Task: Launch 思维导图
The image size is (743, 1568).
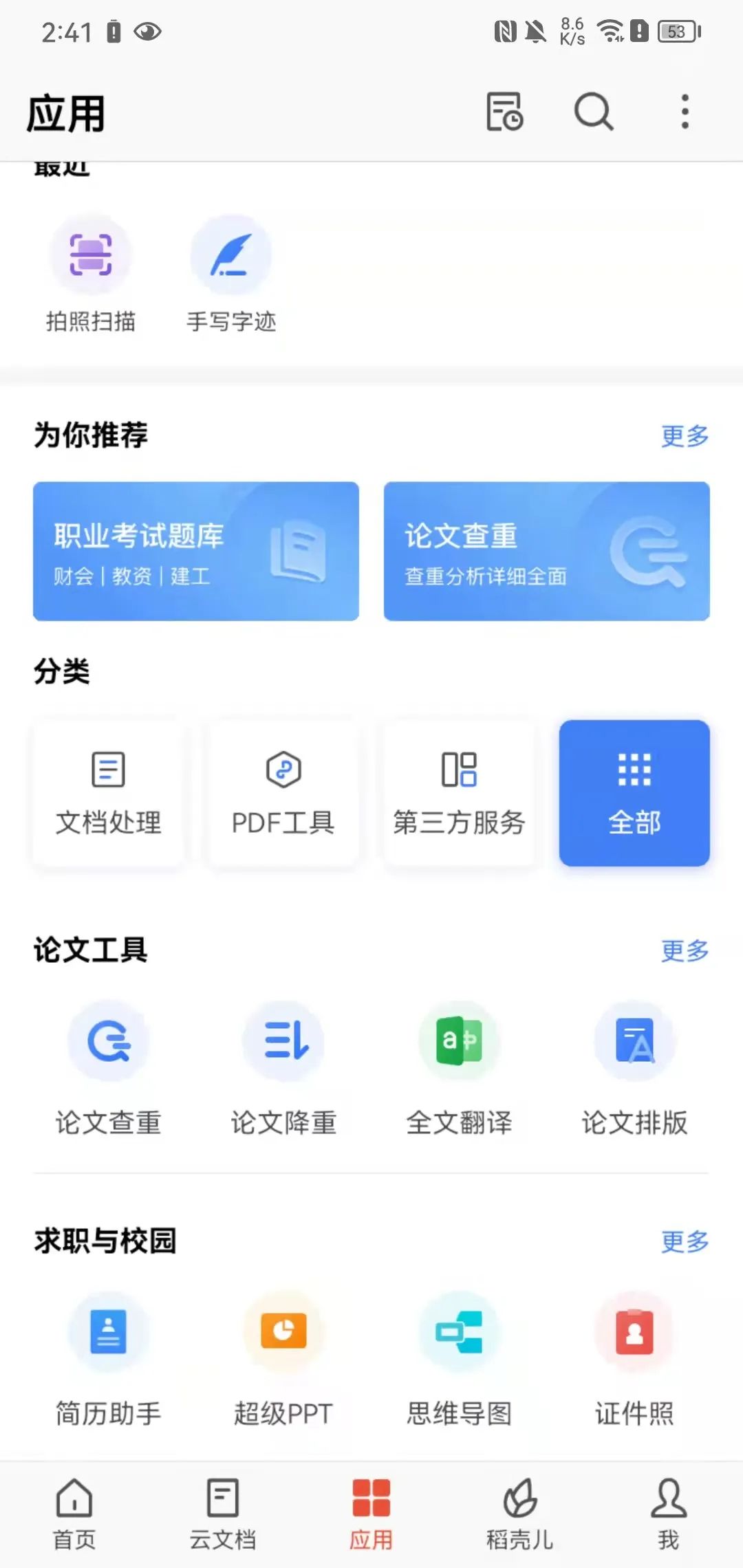Action: click(459, 1359)
